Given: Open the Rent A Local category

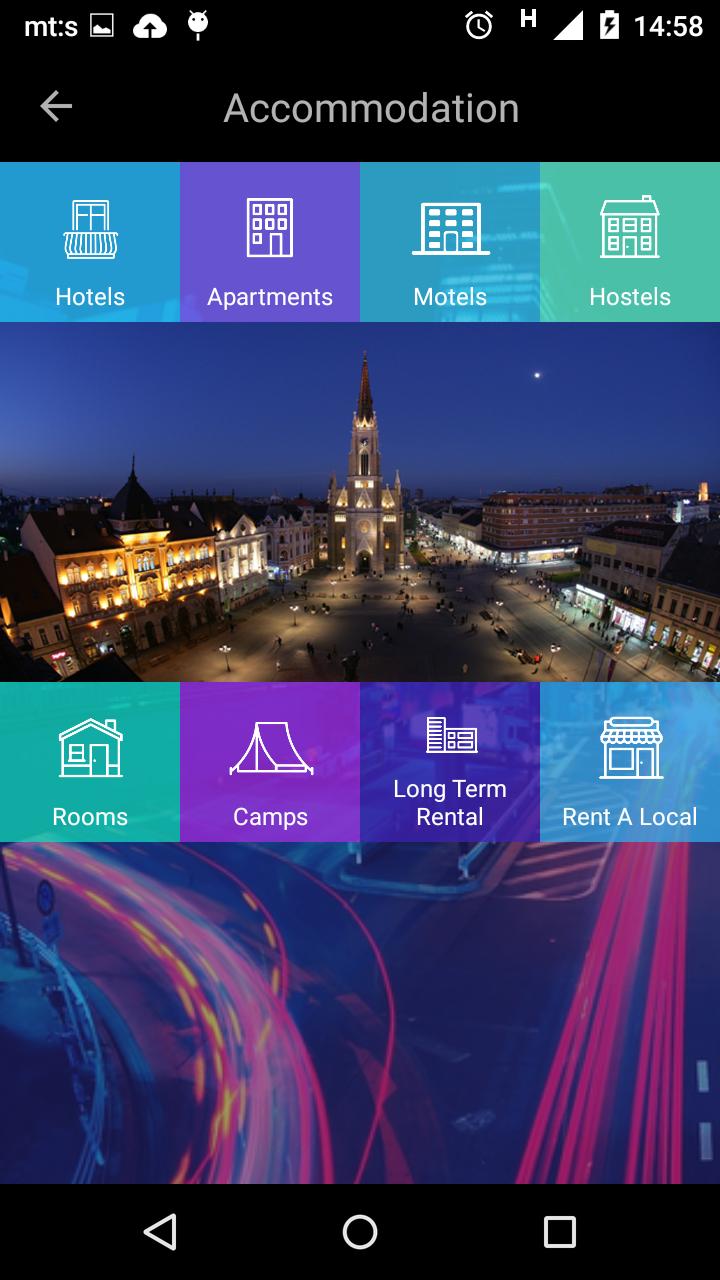Looking at the screenshot, I should pos(630,760).
